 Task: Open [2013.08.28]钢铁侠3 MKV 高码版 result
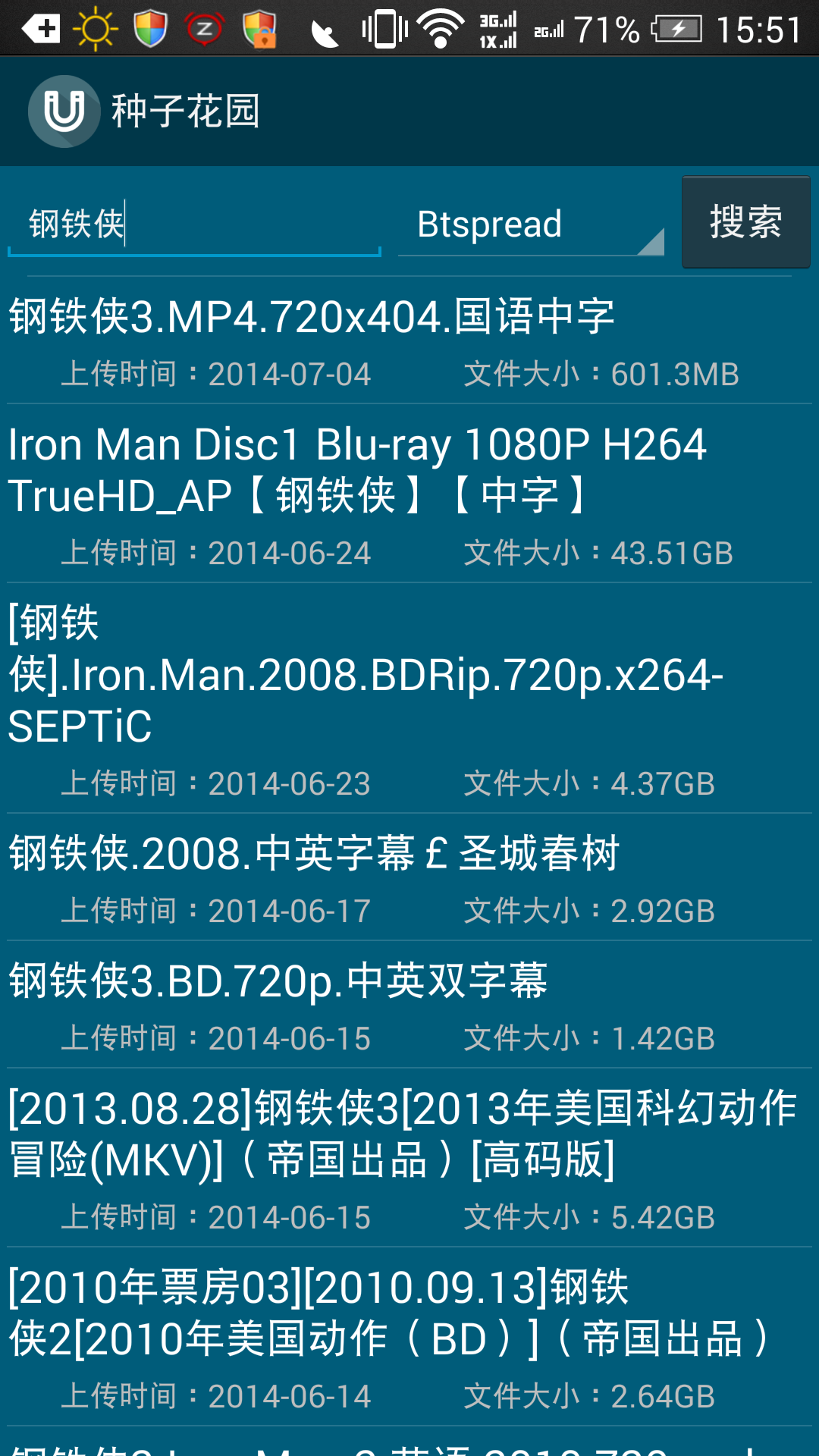point(409,1158)
